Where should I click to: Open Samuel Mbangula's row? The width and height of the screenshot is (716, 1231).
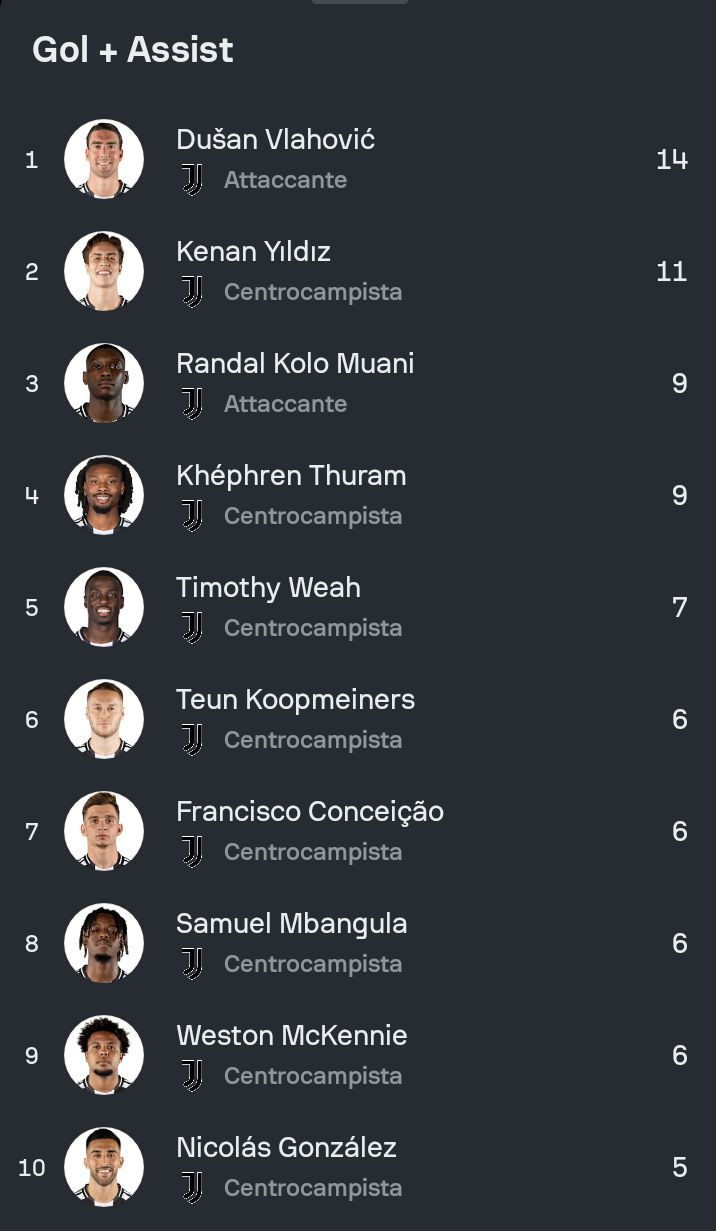coord(358,943)
